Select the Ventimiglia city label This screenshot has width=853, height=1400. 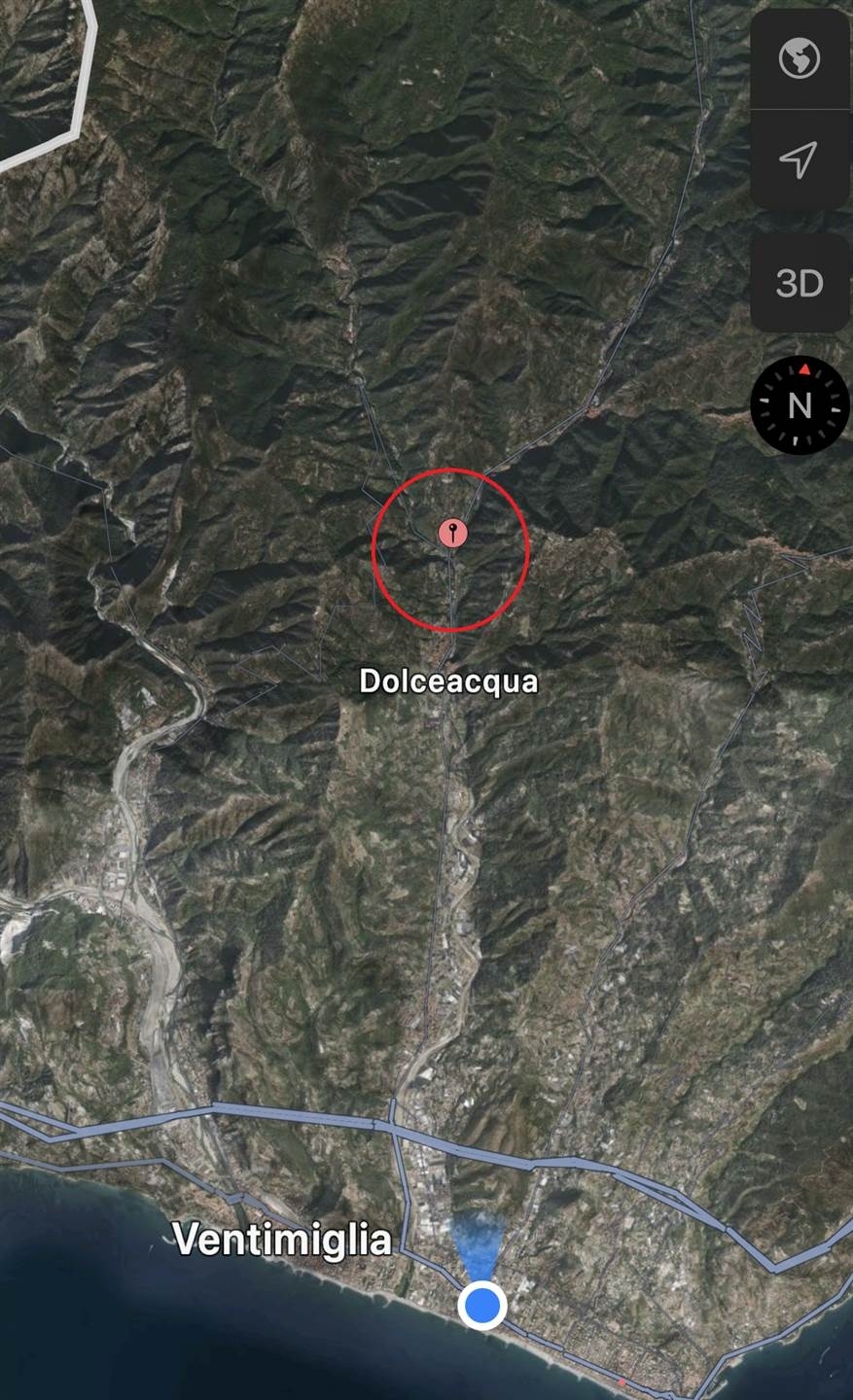tap(282, 1239)
